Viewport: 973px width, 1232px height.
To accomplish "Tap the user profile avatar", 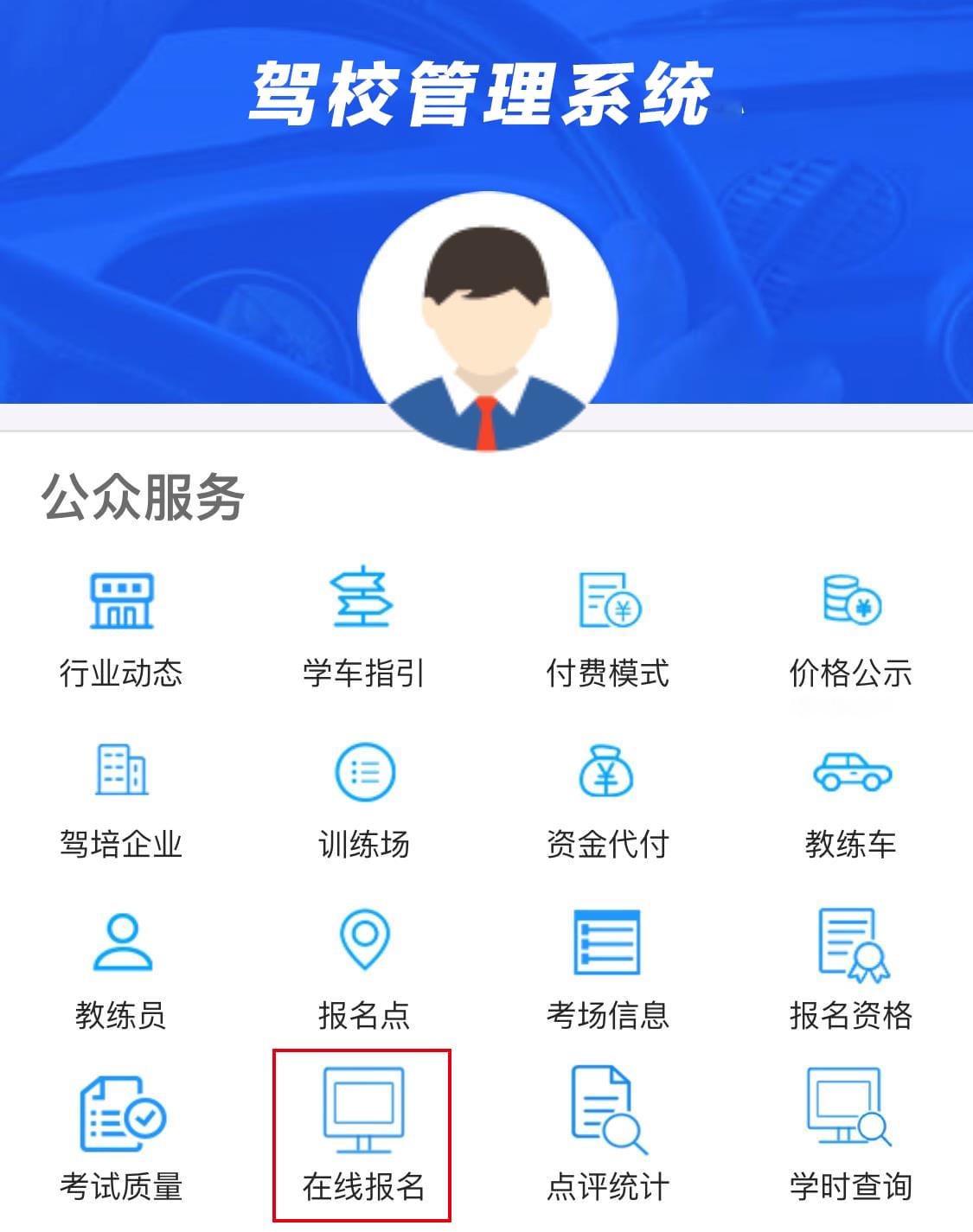I will pyautogui.click(x=487, y=322).
